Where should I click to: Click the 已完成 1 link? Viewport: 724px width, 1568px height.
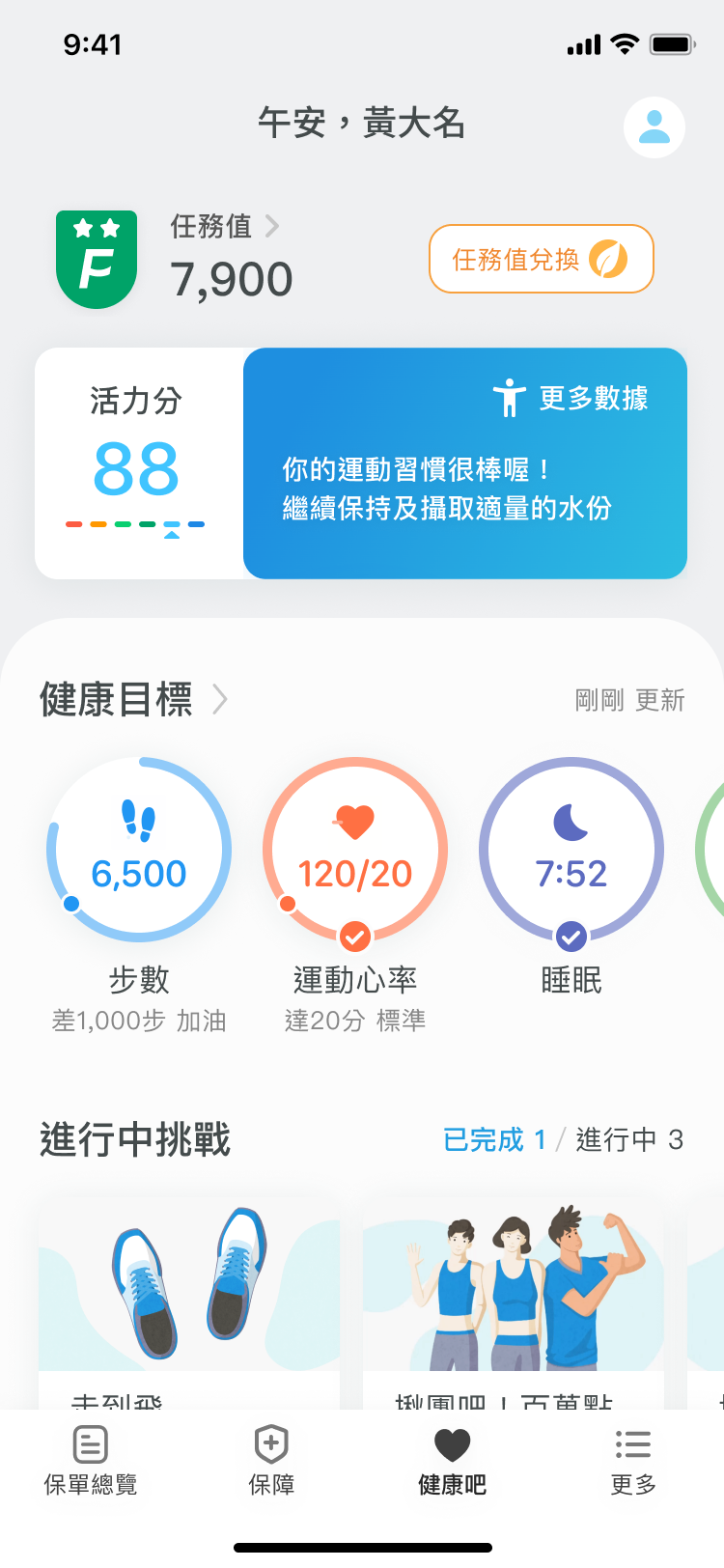[x=495, y=1139]
